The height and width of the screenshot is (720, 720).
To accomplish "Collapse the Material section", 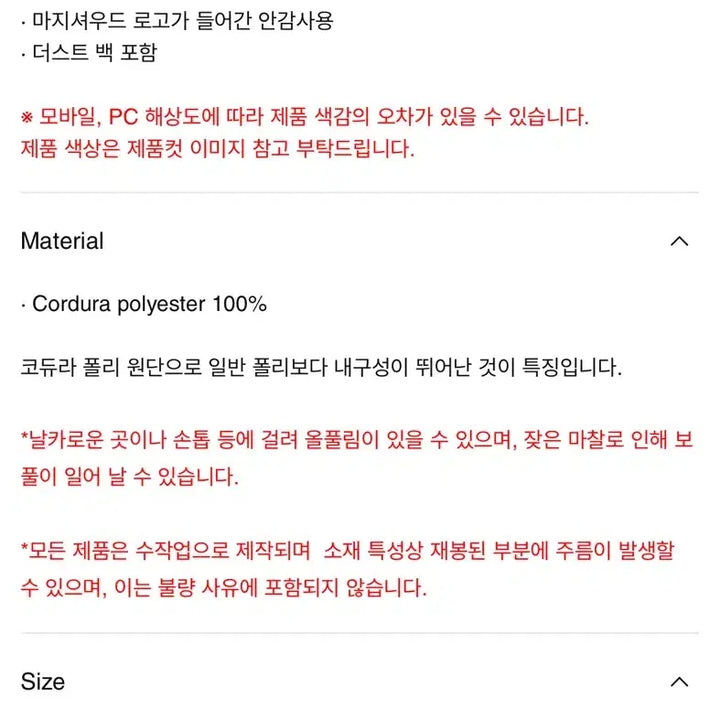I will [x=679, y=241].
